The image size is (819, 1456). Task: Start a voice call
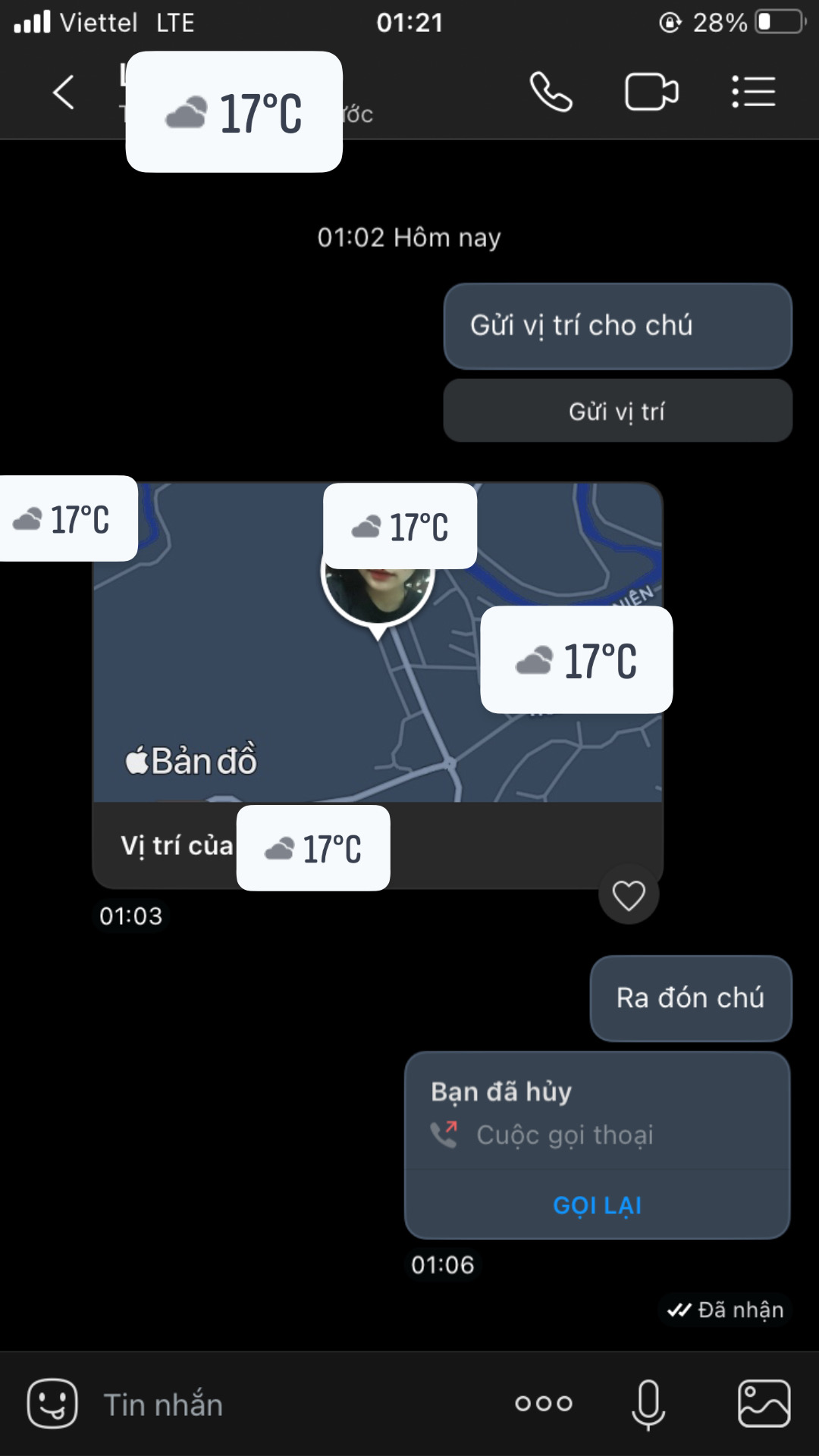point(551,92)
